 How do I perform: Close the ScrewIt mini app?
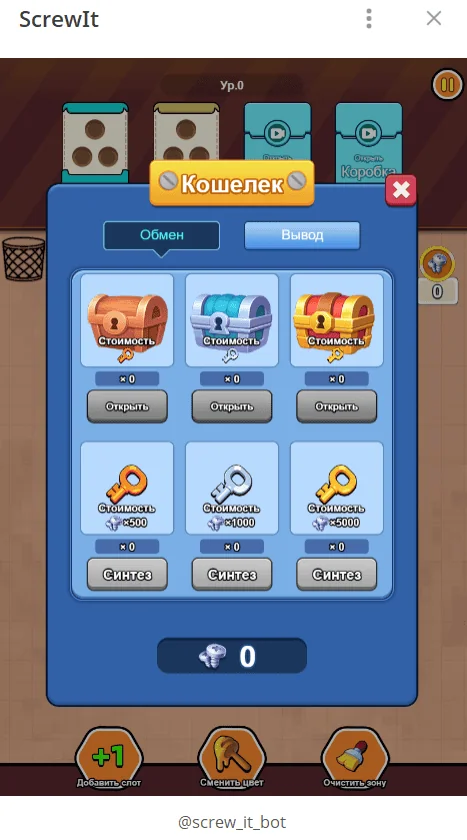click(x=434, y=18)
